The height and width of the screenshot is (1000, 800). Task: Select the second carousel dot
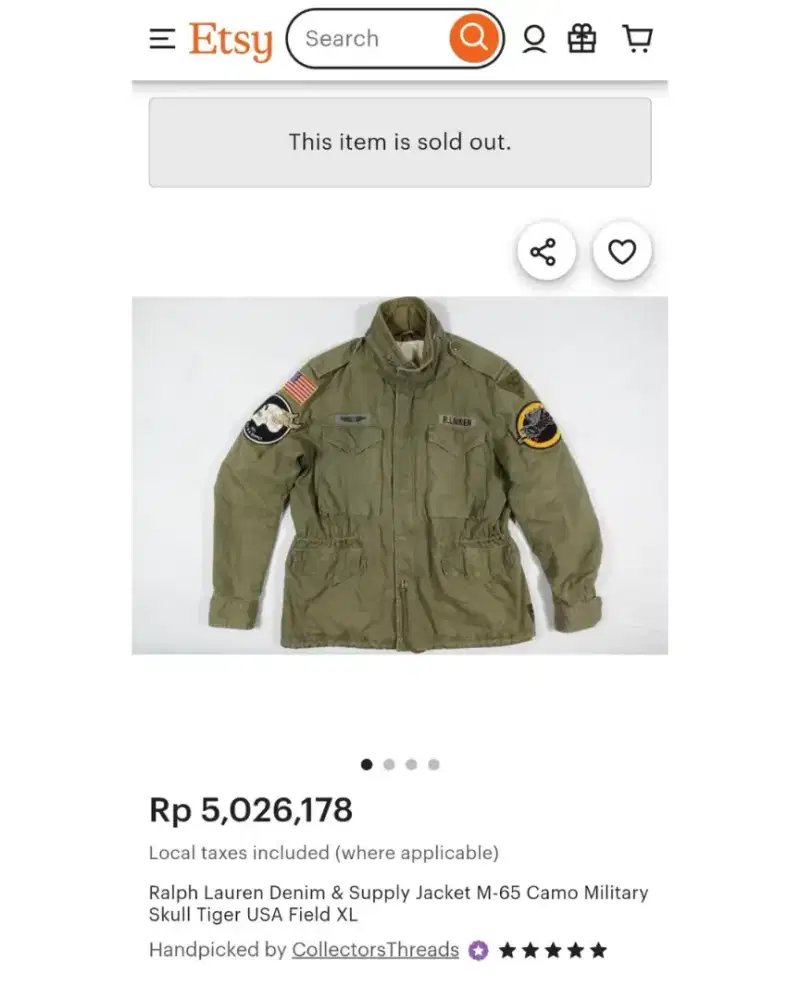(388, 764)
